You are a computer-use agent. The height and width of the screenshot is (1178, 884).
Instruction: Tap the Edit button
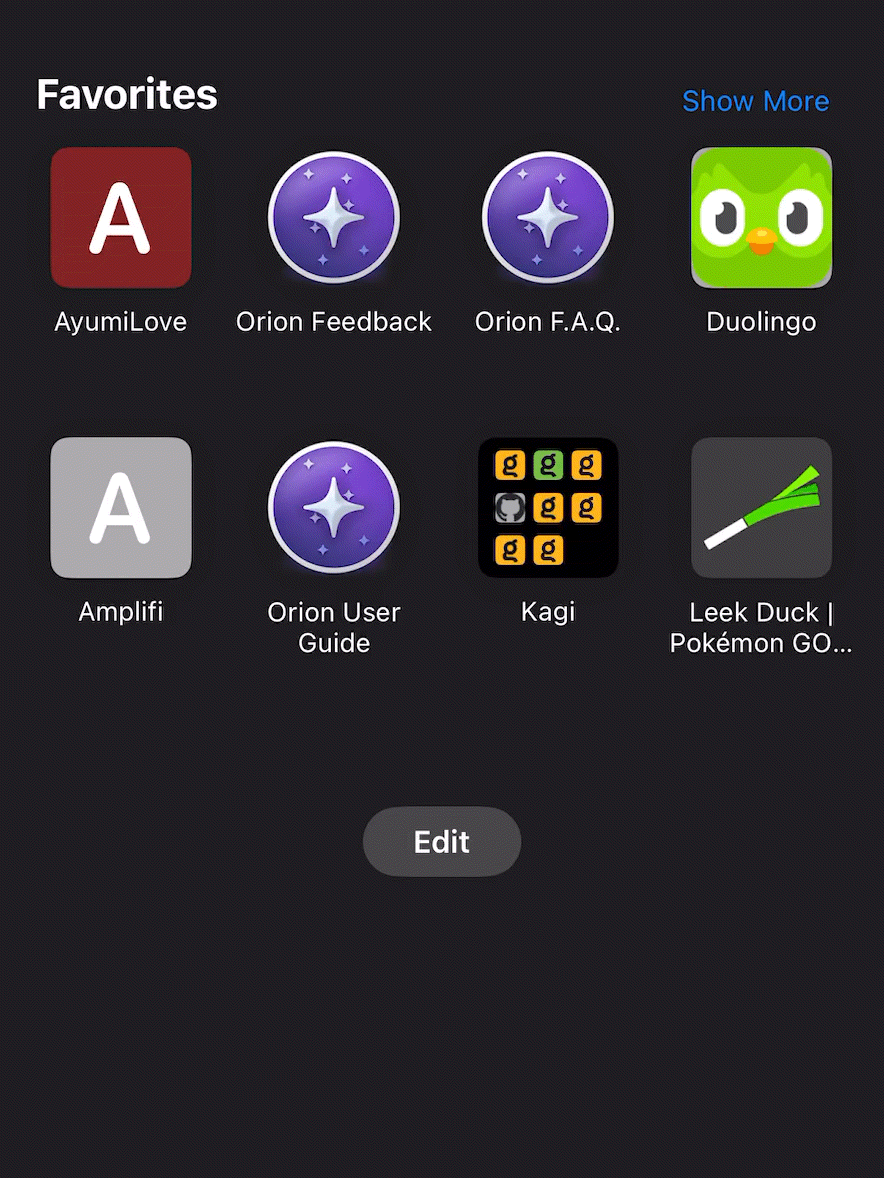click(442, 842)
